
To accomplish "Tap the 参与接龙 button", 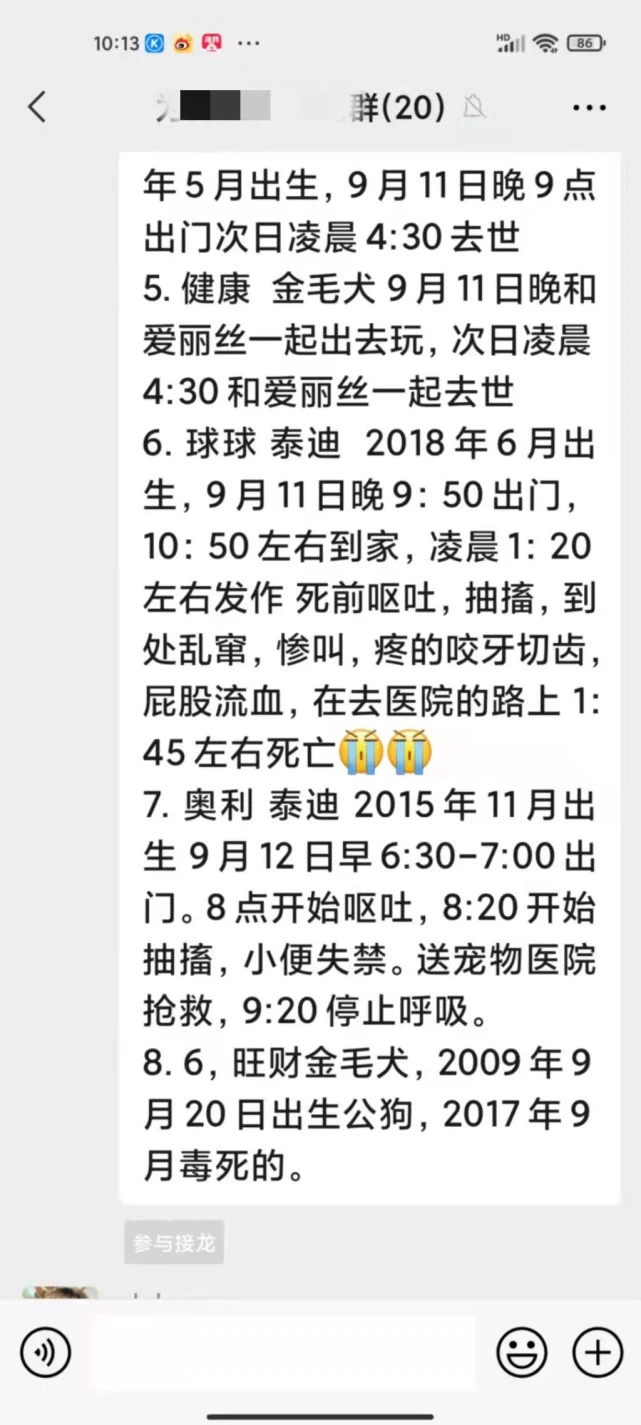I will point(173,1243).
